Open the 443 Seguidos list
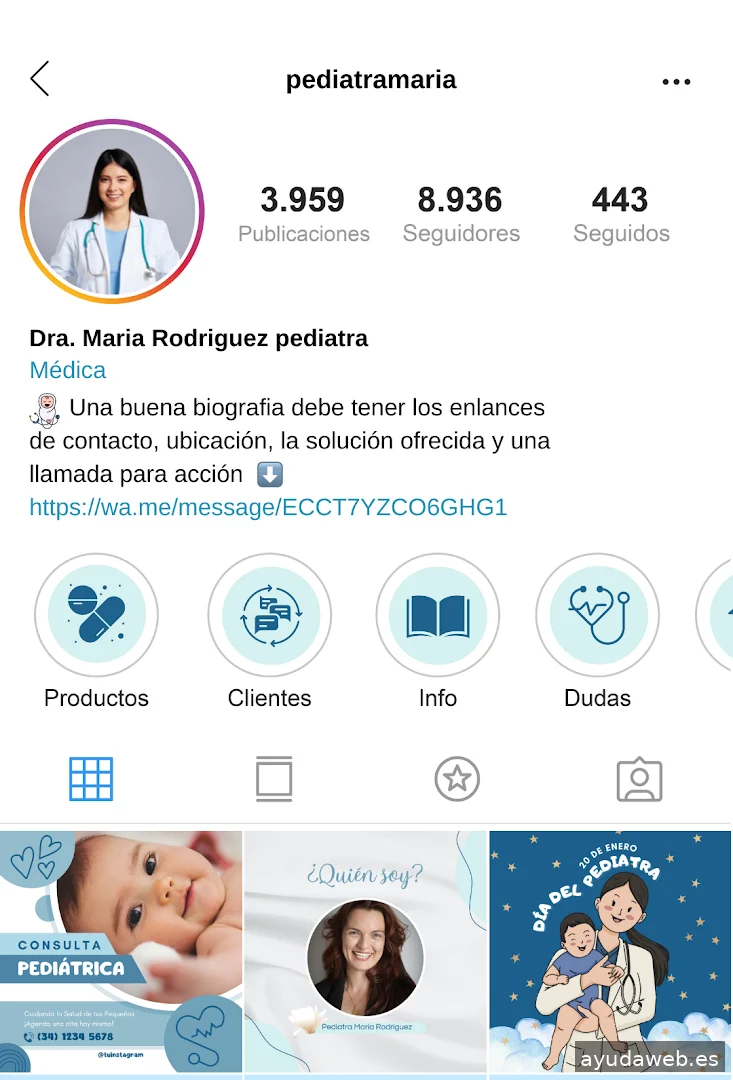This screenshot has height=1080, width=733. pyautogui.click(x=621, y=214)
